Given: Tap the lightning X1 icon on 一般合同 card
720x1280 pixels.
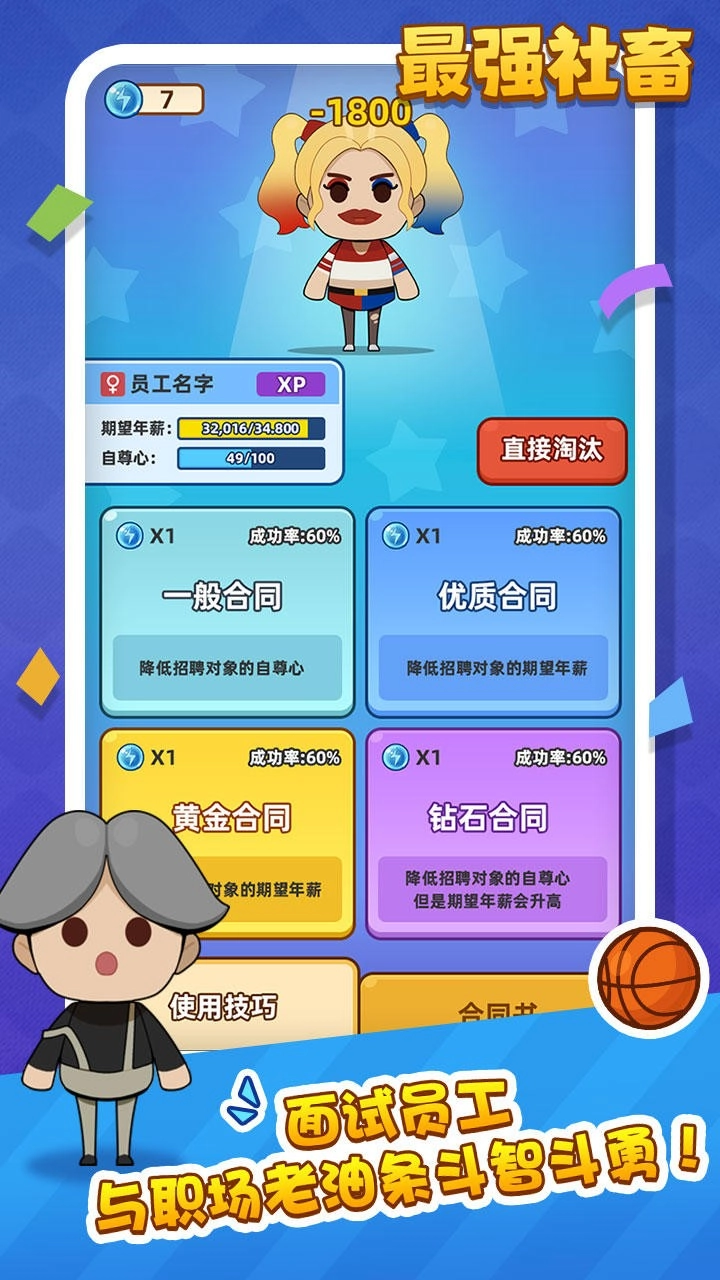Looking at the screenshot, I should pyautogui.click(x=130, y=533).
